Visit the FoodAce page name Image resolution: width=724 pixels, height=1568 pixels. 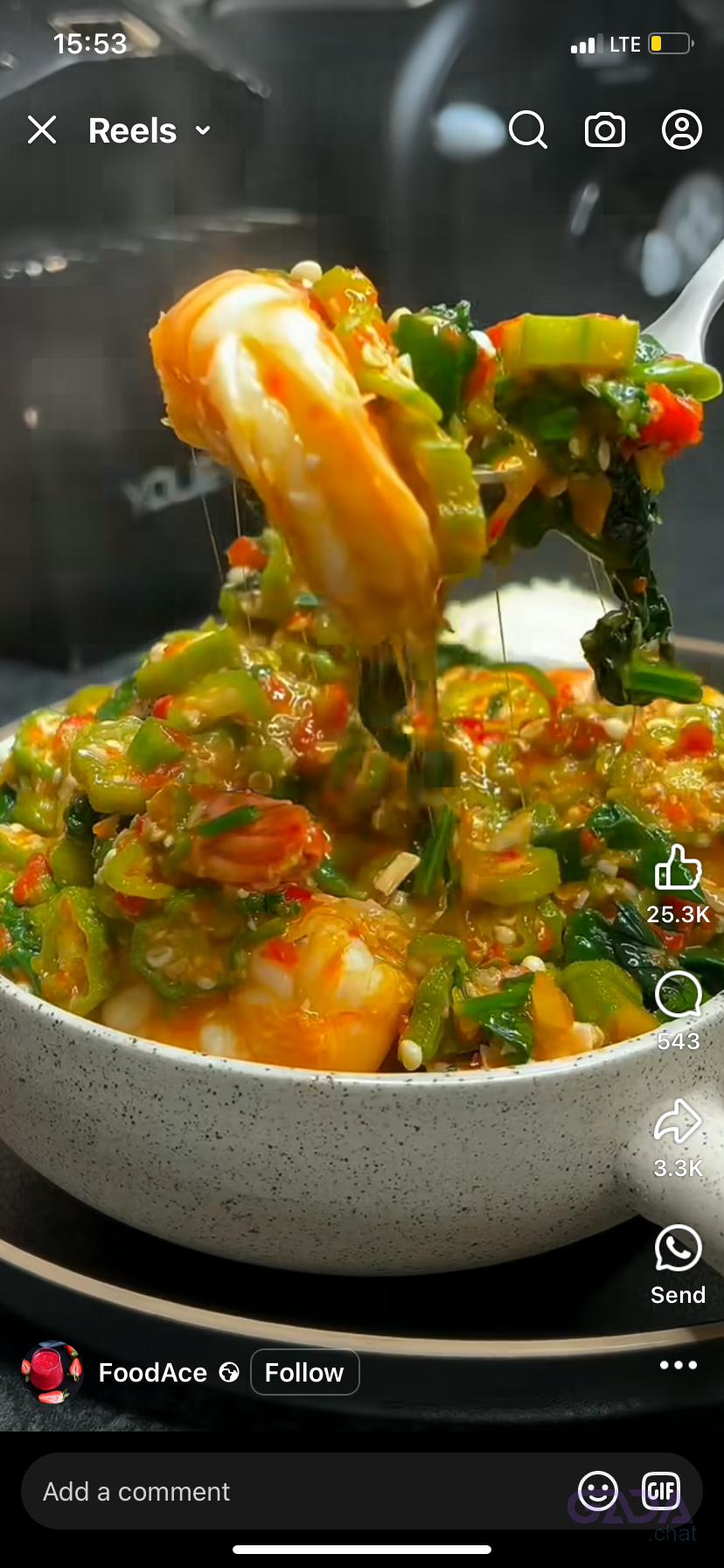click(x=152, y=1372)
